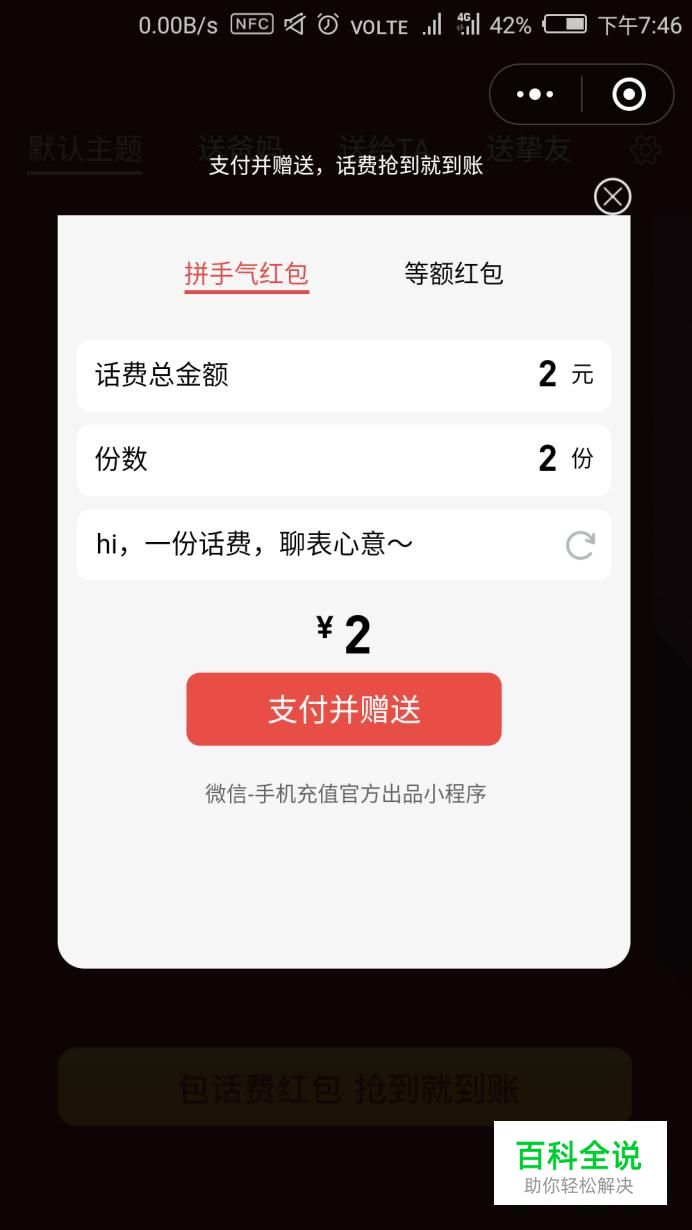The height and width of the screenshot is (1230, 692).
Task: Tap the 支付并赠送 button
Action: [344, 709]
